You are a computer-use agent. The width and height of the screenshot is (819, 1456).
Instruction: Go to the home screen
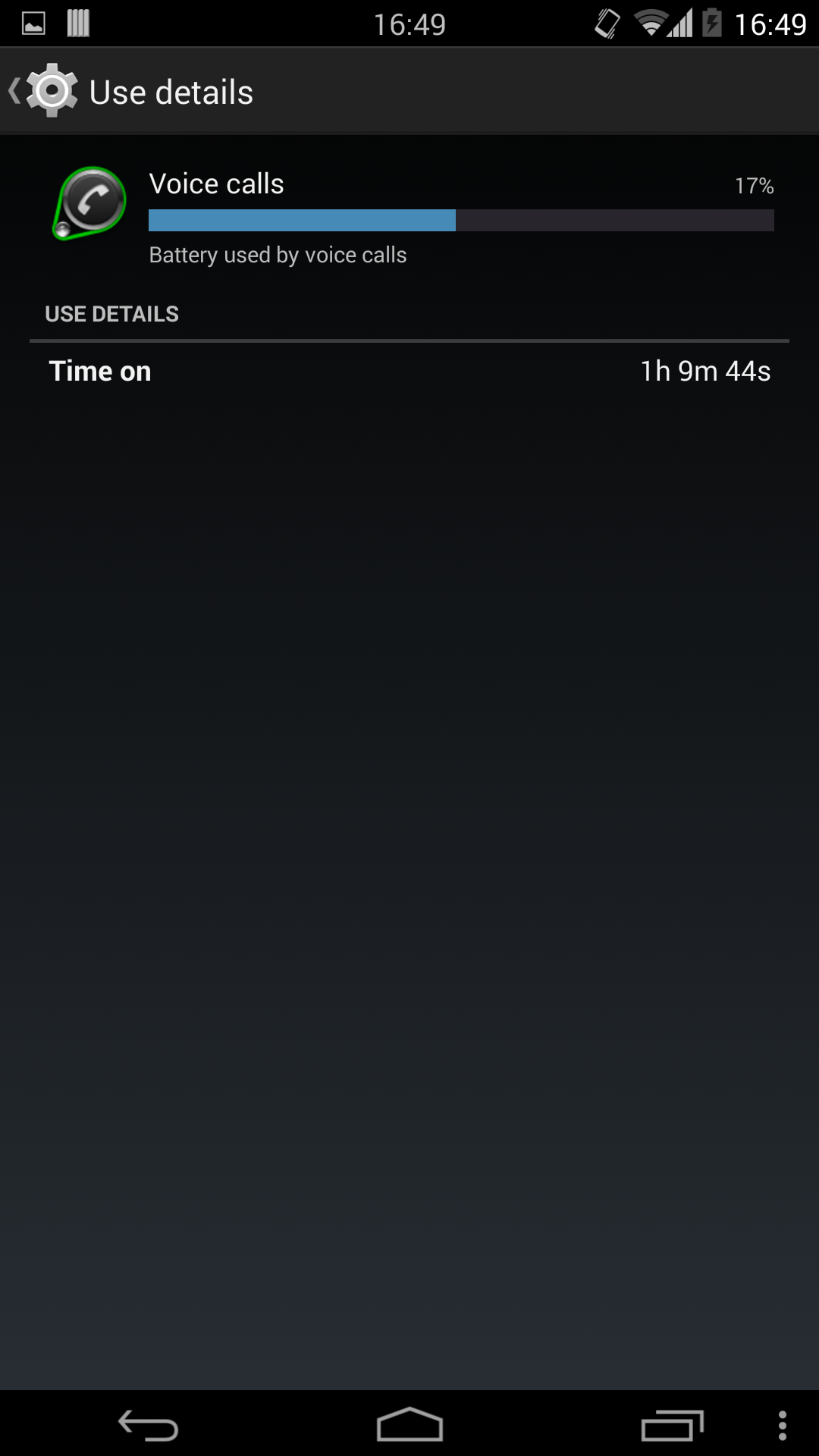(x=409, y=1426)
